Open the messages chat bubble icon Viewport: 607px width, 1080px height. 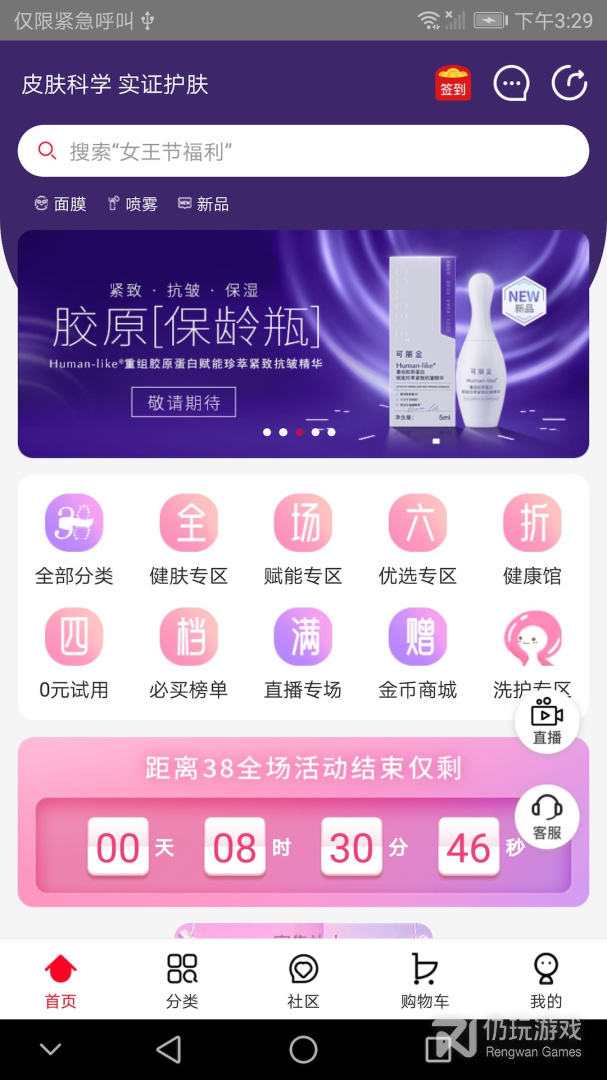[x=511, y=83]
